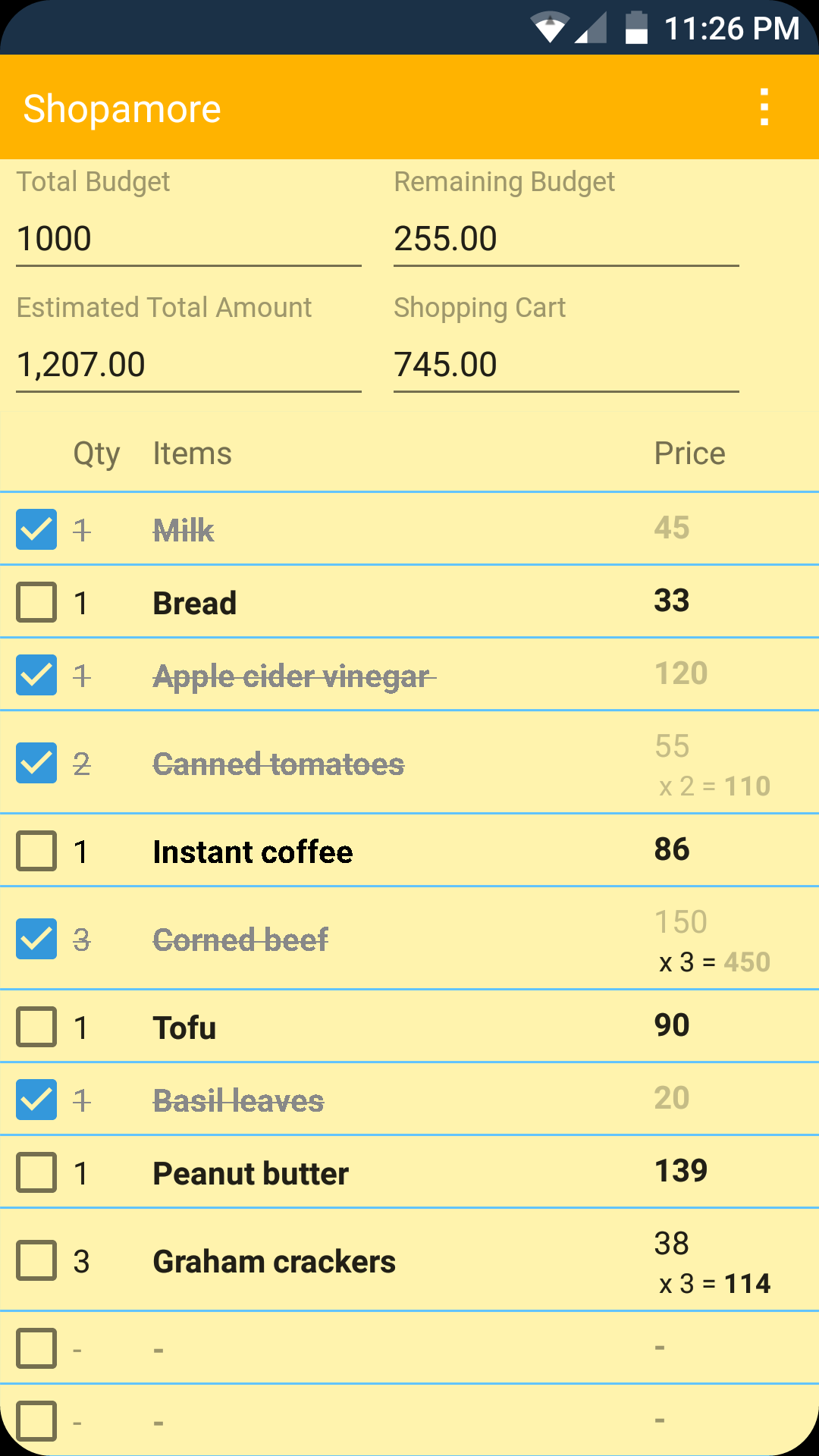Check off the Tofu item

36,1028
